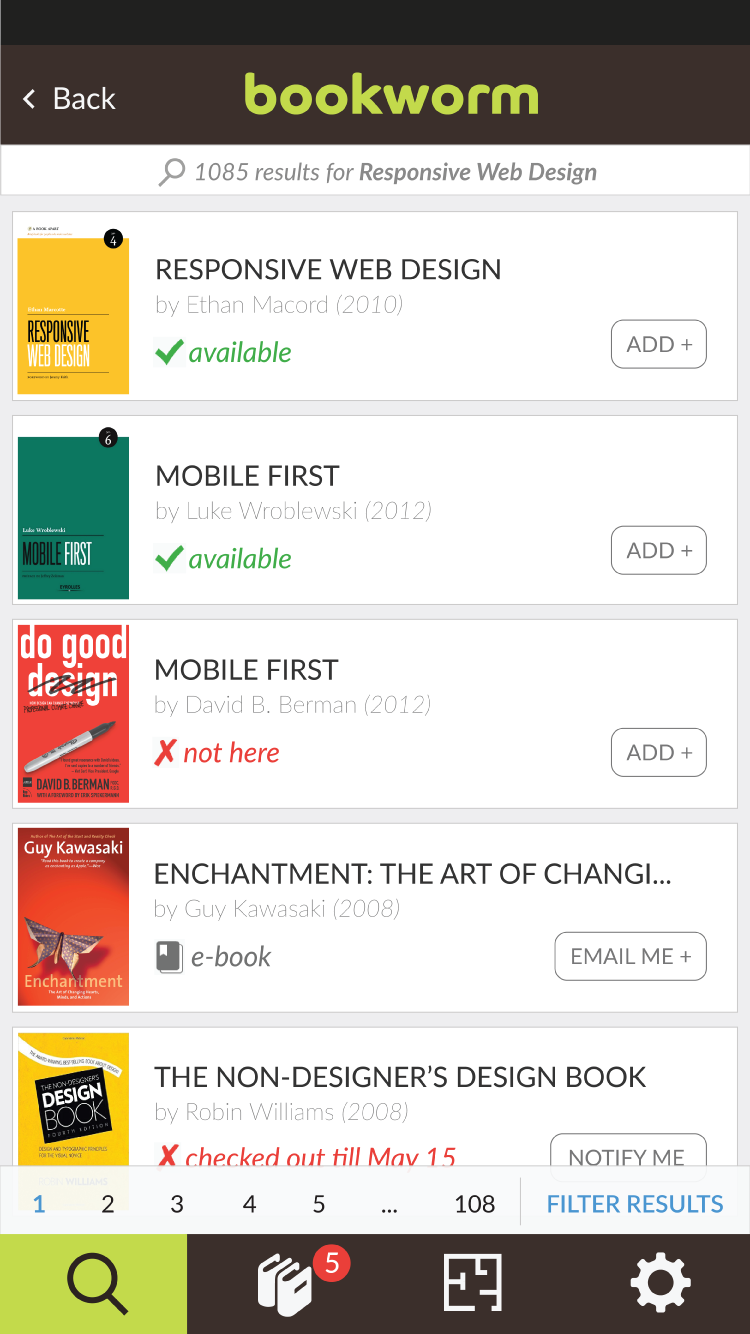Tap Email Me for the Enchantment e-book
The width and height of the screenshot is (750, 1334).
coord(630,956)
